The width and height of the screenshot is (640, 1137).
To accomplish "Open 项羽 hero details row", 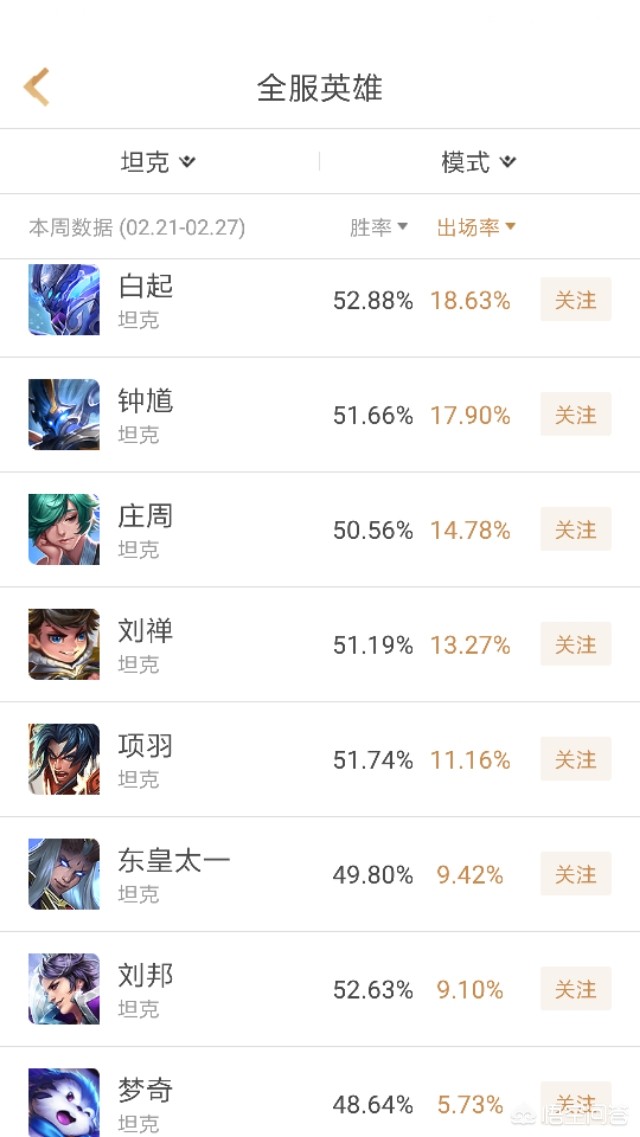I will pyautogui.click(x=320, y=759).
